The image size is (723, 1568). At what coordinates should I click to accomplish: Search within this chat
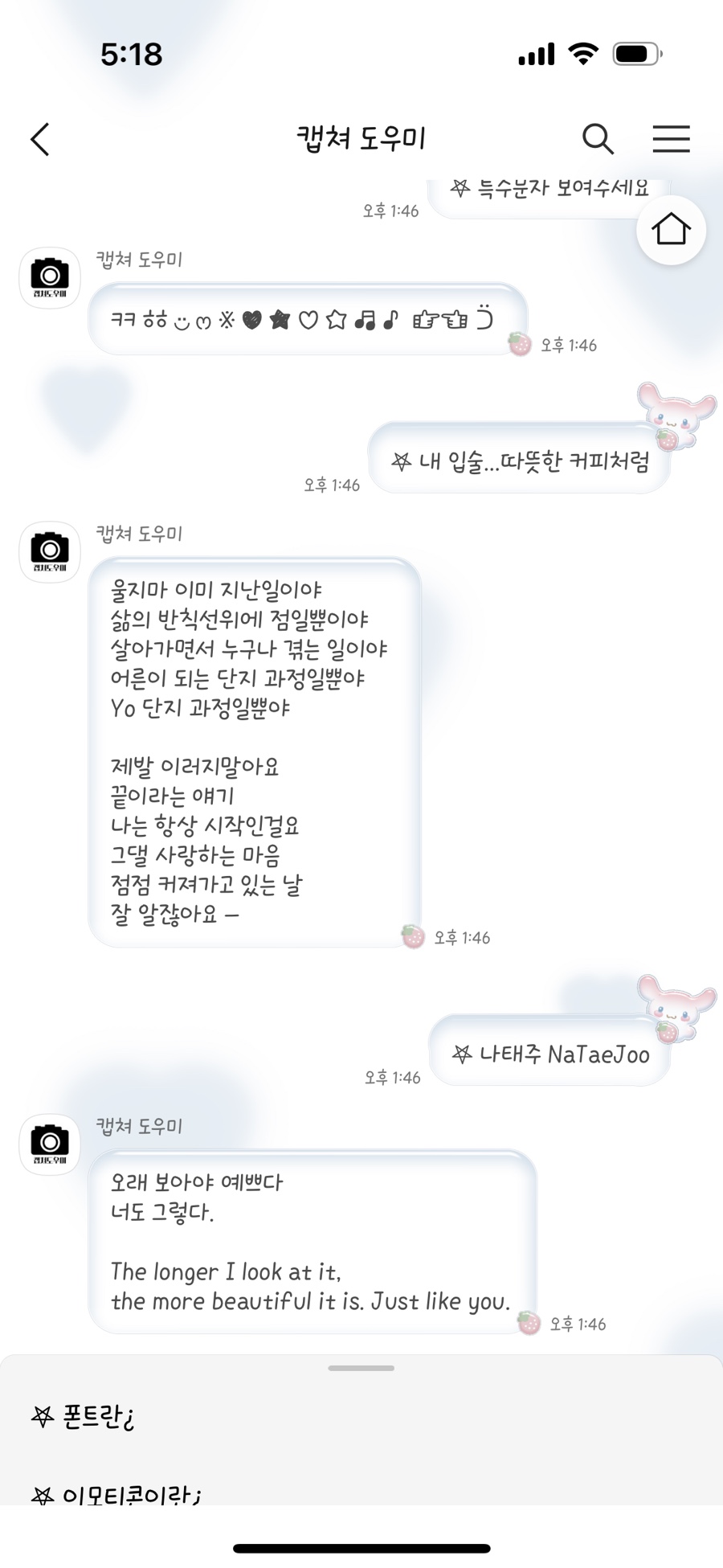pos(598,139)
